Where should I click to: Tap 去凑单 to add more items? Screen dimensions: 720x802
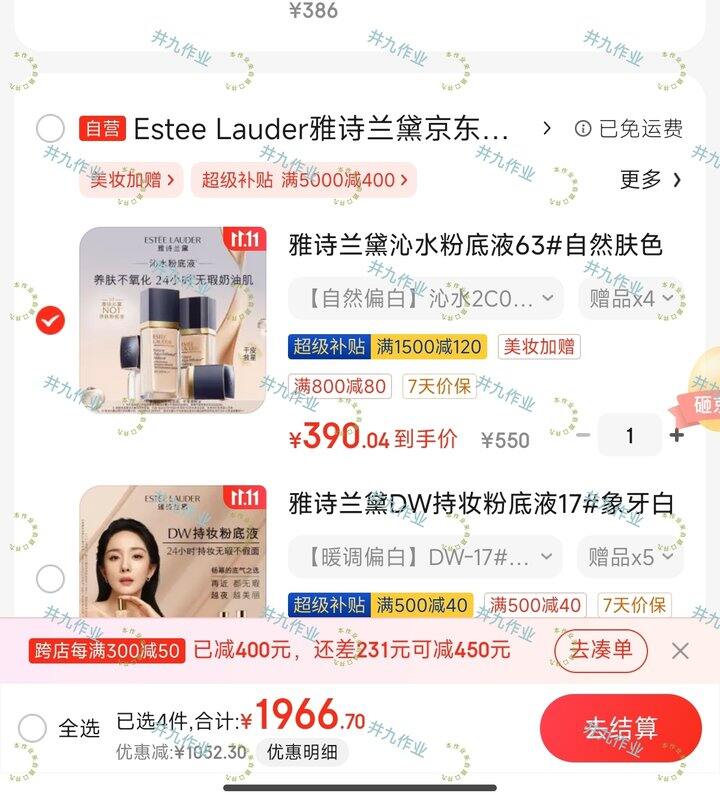click(x=601, y=650)
